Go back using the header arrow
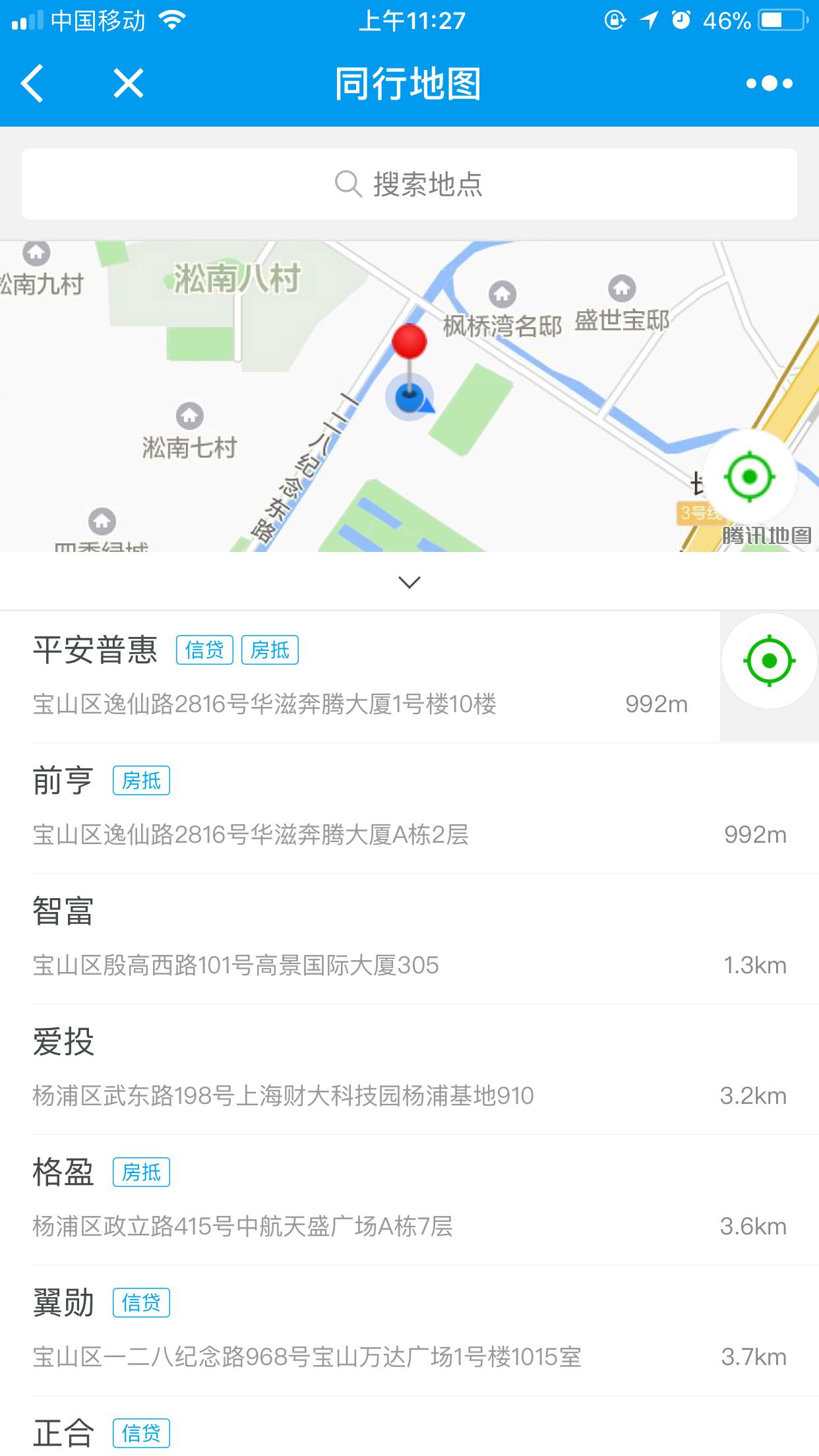This screenshot has height=1456, width=819. pyautogui.click(x=33, y=84)
